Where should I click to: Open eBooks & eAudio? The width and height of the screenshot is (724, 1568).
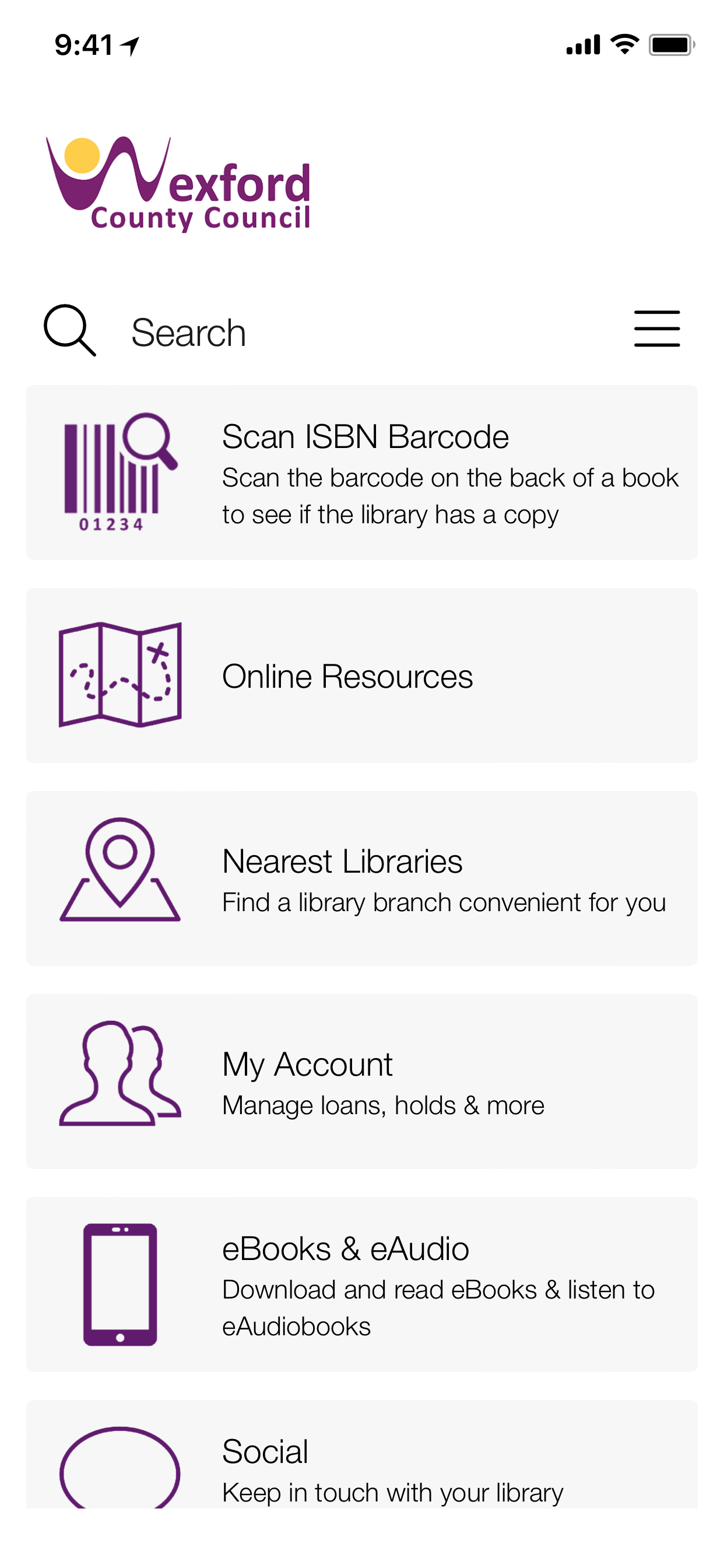tap(361, 1284)
